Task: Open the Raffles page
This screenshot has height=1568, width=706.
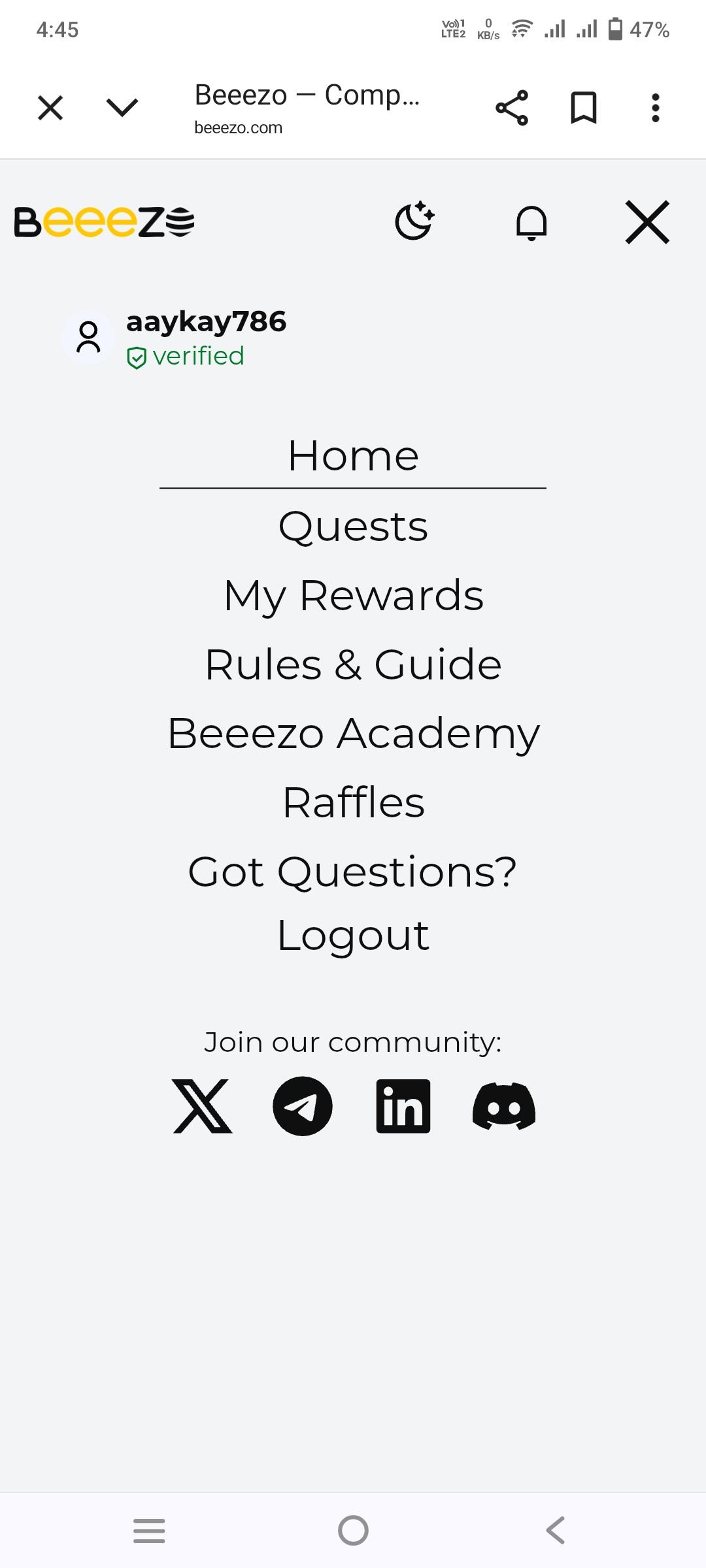Action: tap(353, 802)
